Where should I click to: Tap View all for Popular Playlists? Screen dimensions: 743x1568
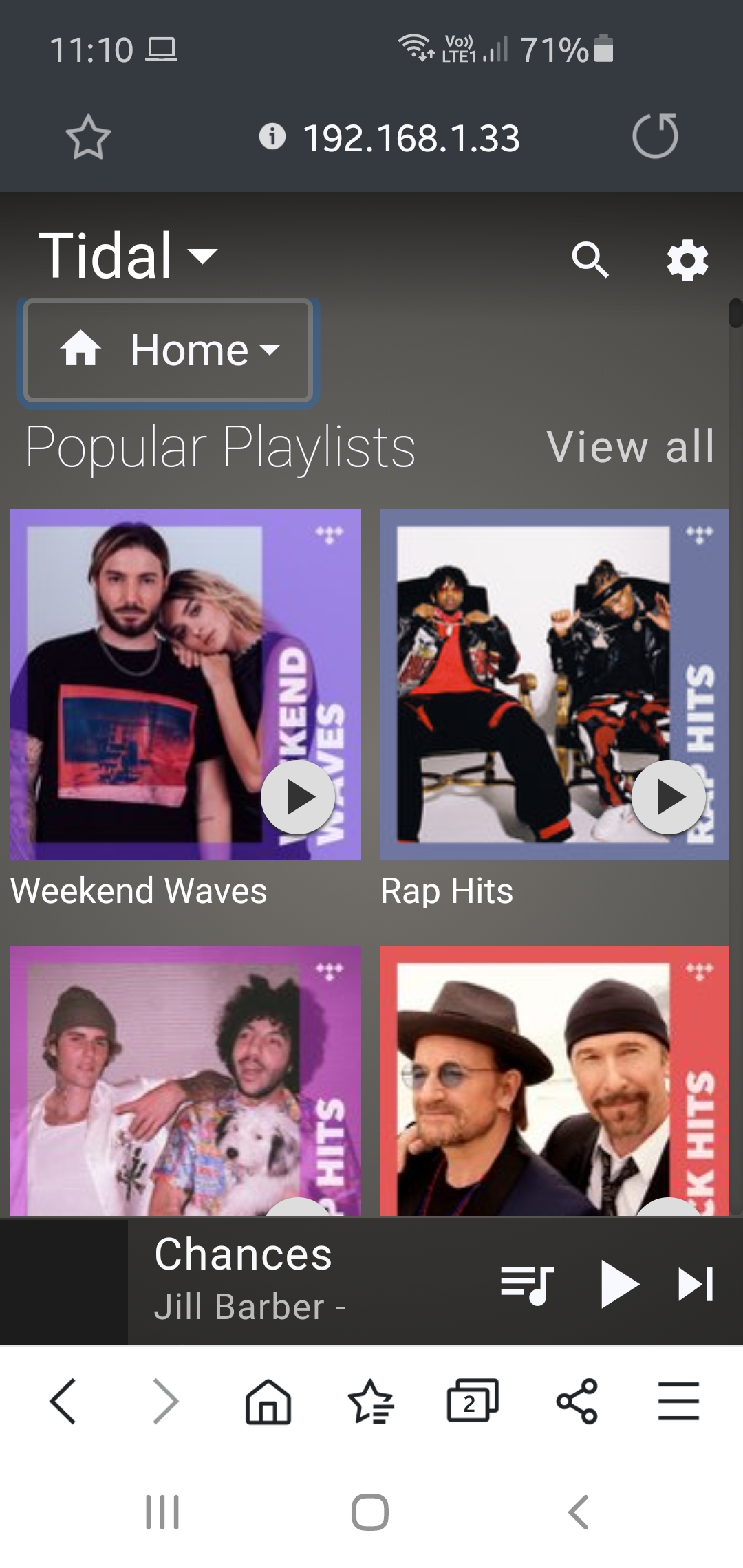630,446
